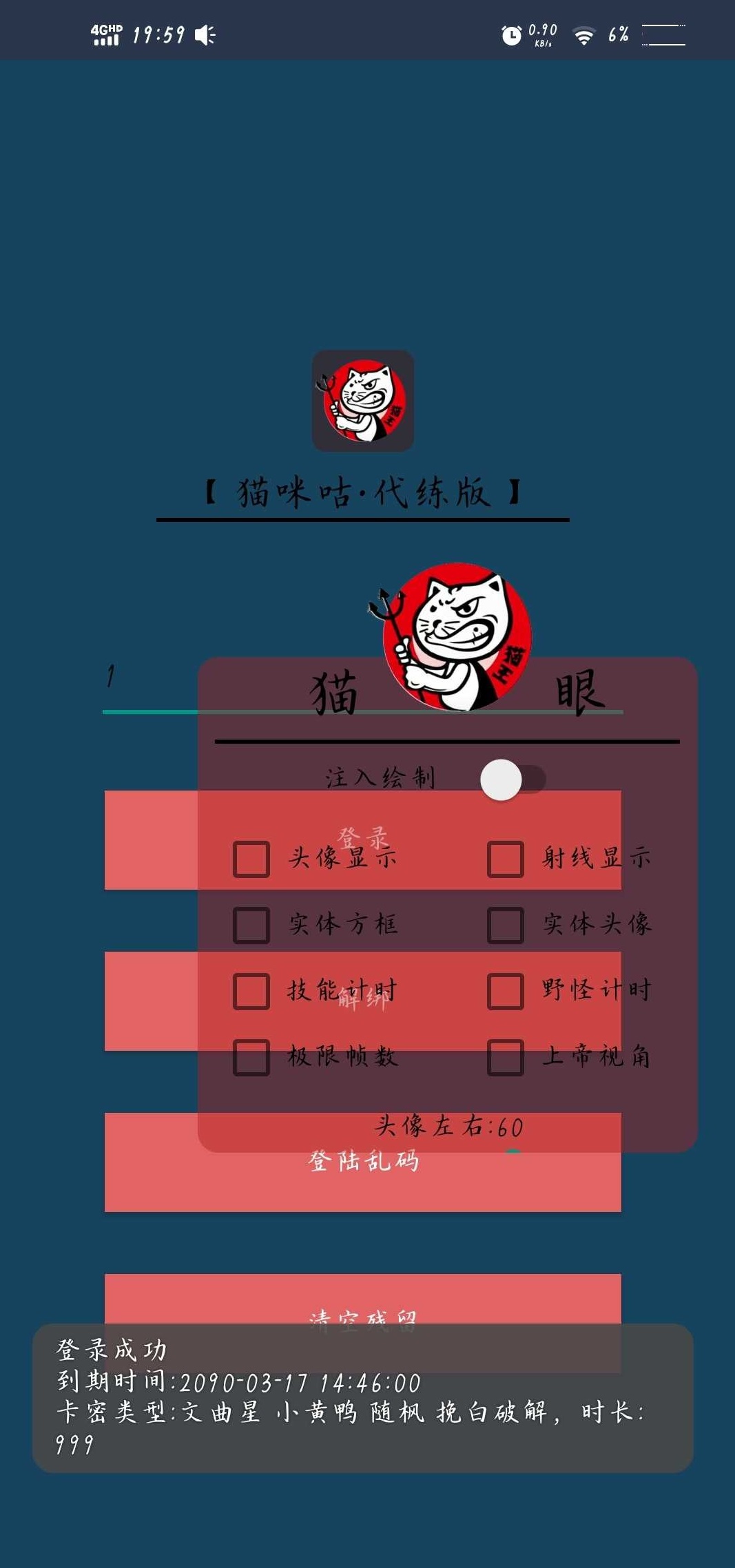The width and height of the screenshot is (735, 1568).
Task: Select the 实体方框 checkbox
Action: pos(251,925)
